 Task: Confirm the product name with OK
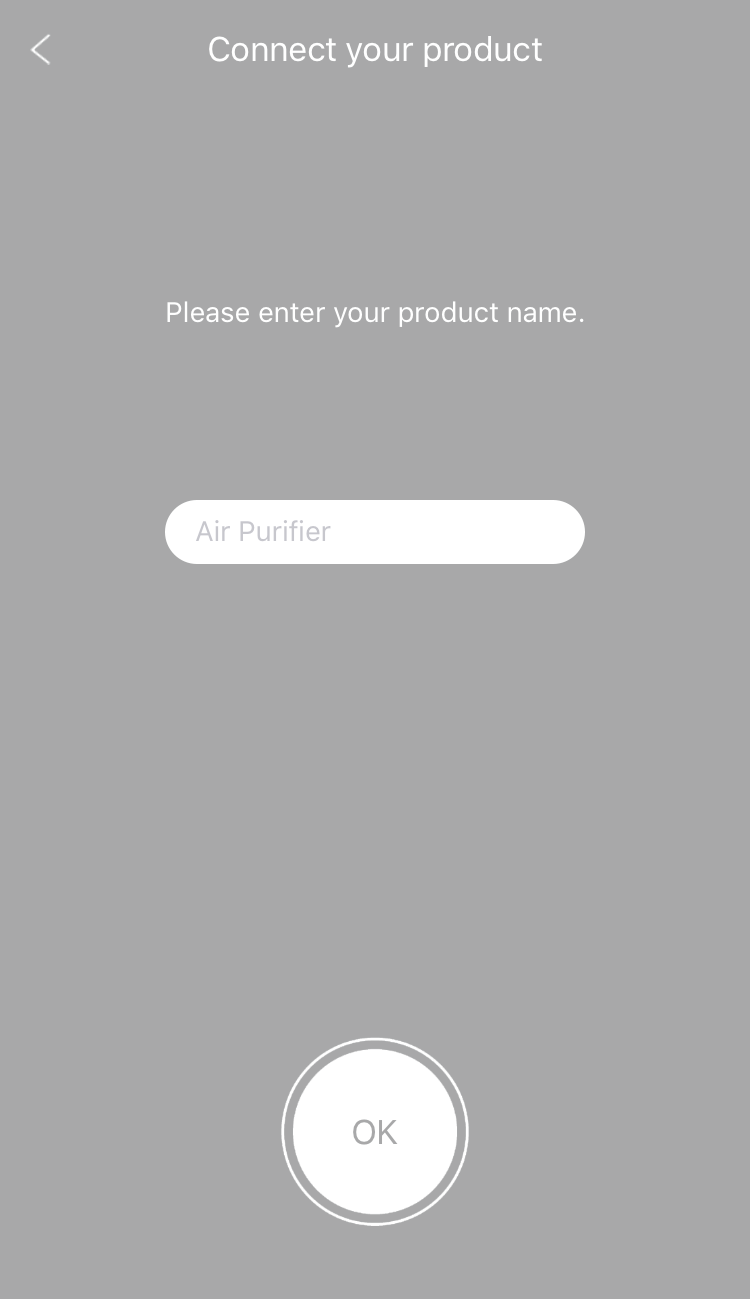click(375, 1132)
